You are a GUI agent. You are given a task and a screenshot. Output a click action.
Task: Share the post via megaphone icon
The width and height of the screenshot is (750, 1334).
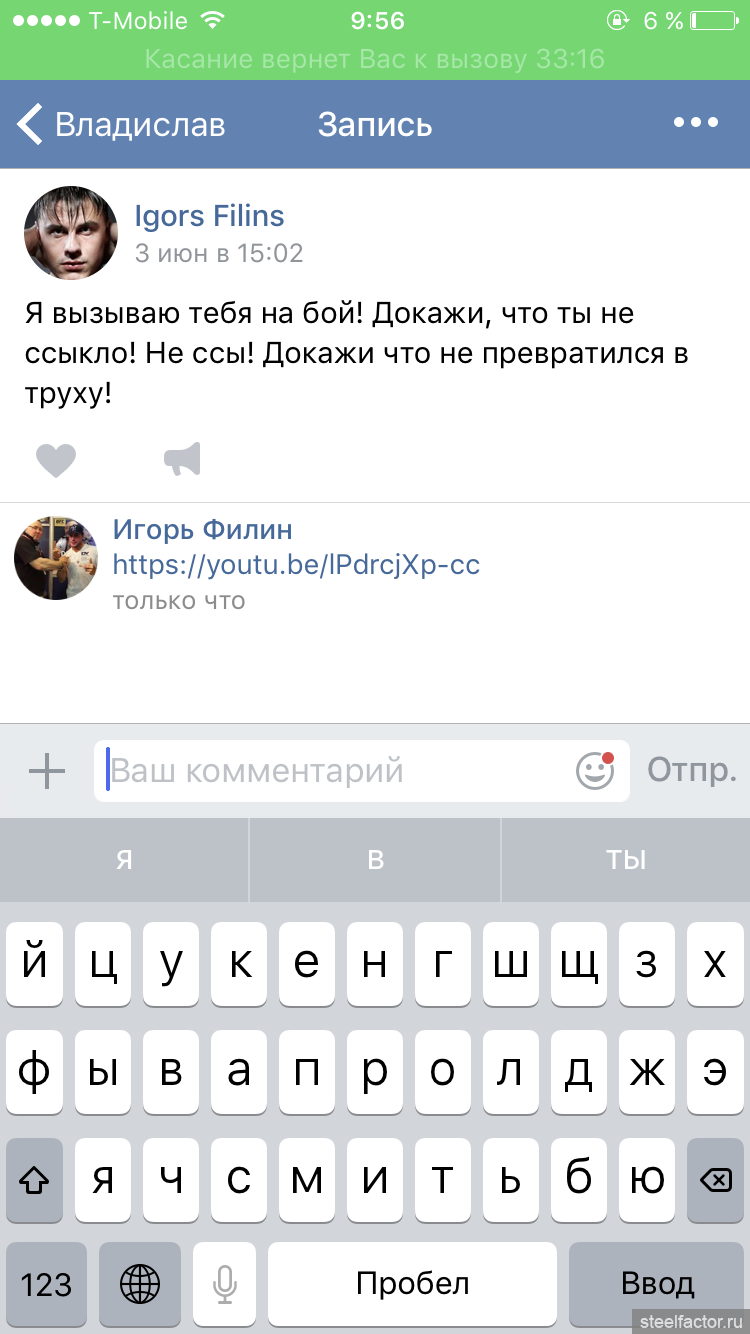click(182, 460)
